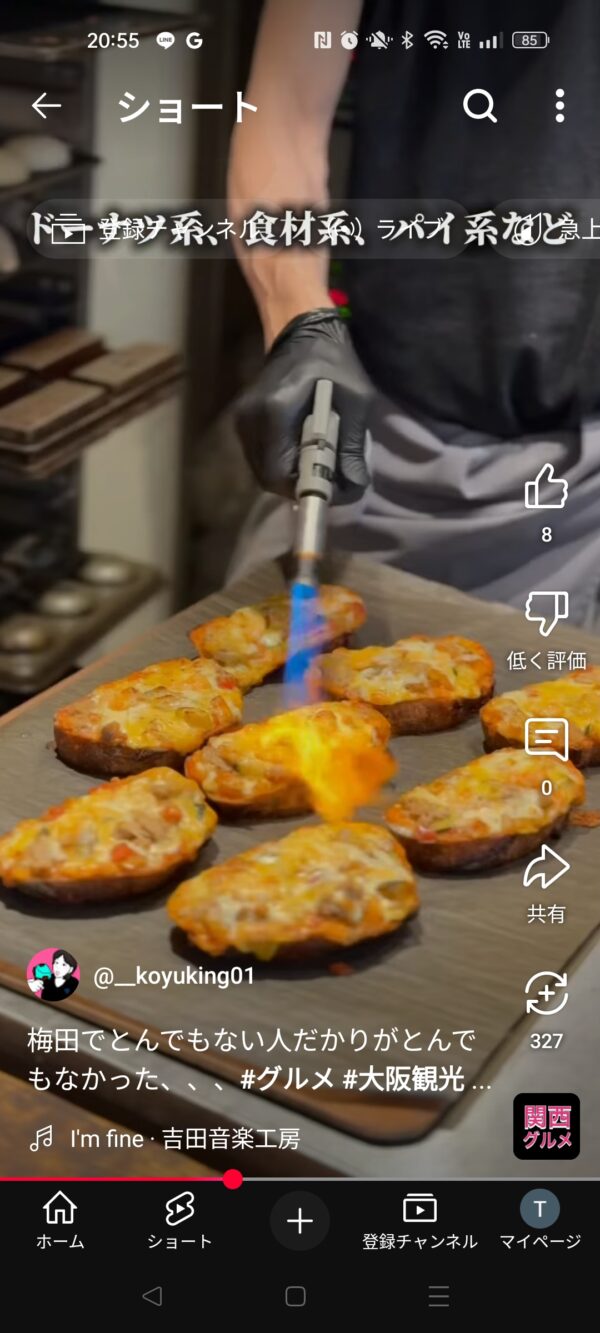Open the comments panel
The height and width of the screenshot is (1333, 600).
(546, 741)
